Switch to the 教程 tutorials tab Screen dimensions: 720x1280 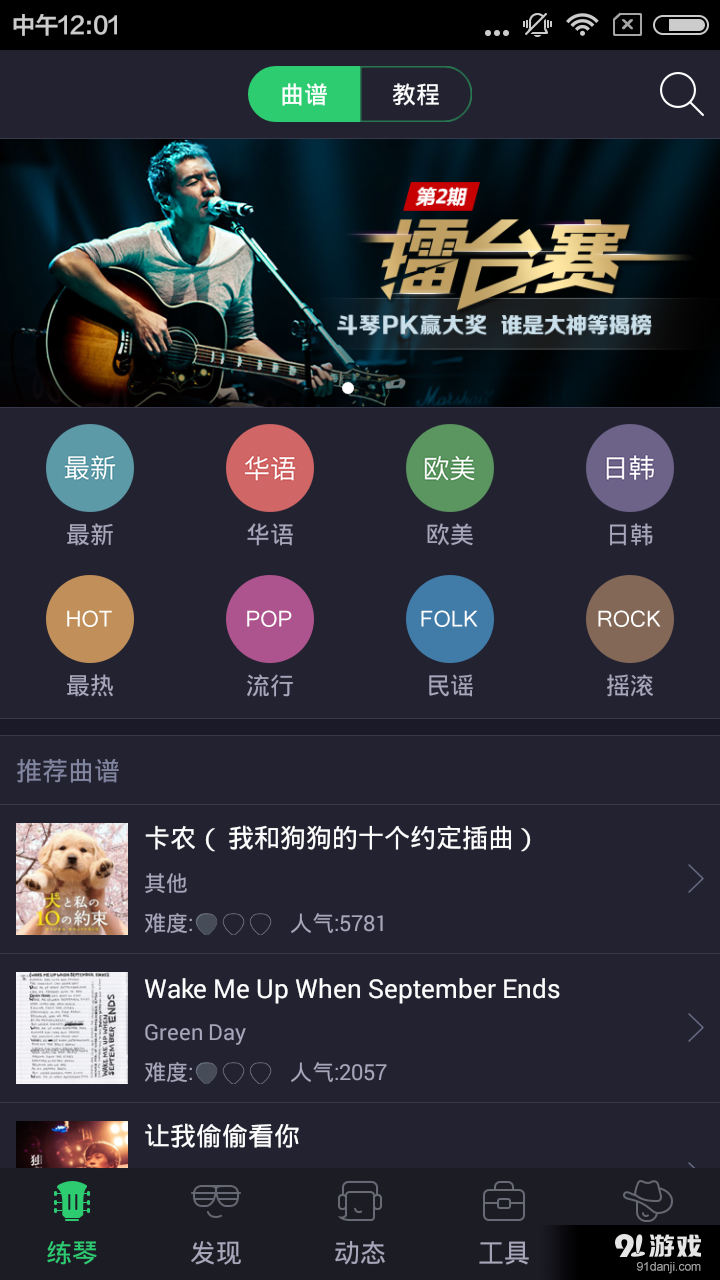click(x=416, y=94)
